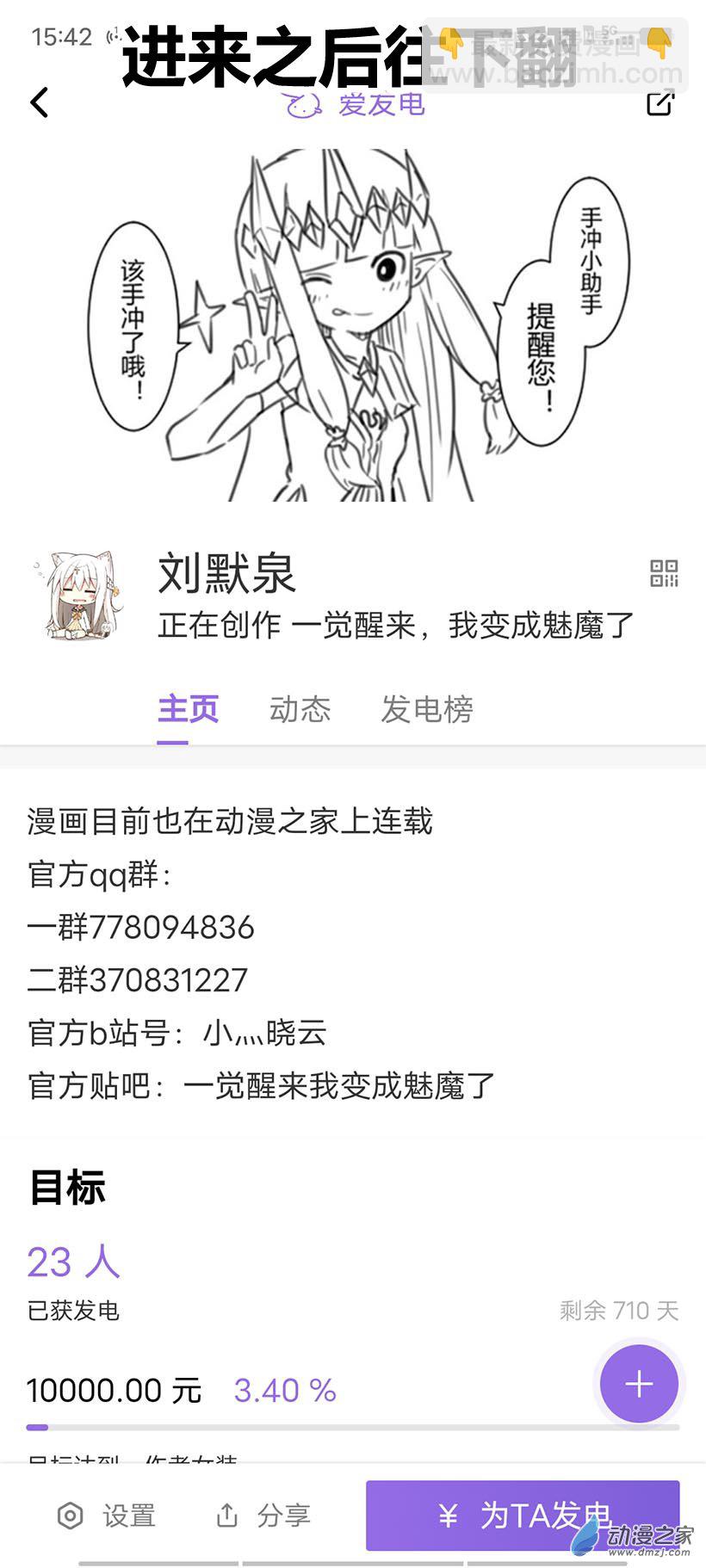Screen dimensions: 706x1568
Task: Switch to the 动态 tab
Action: tap(300, 709)
